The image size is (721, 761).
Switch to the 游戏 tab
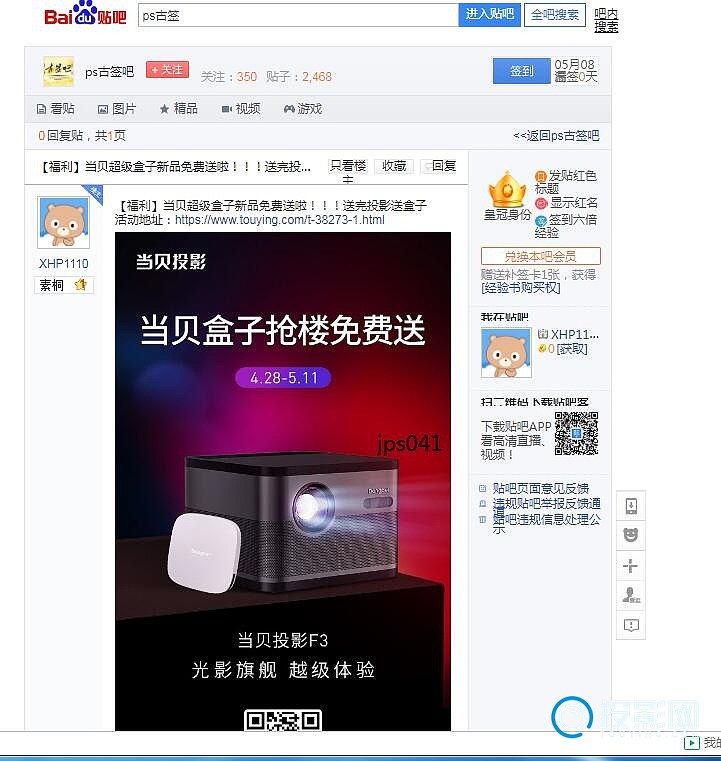(302, 109)
